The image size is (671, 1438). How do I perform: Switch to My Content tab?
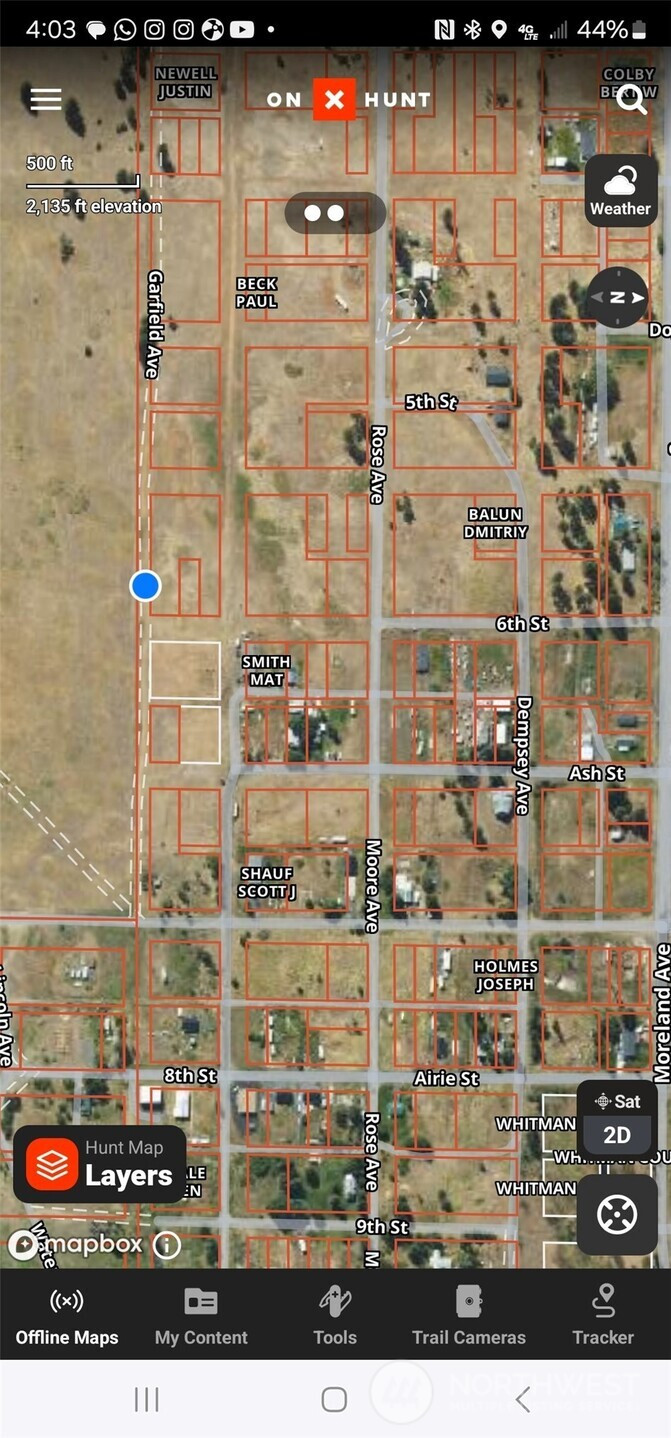[x=201, y=1315]
